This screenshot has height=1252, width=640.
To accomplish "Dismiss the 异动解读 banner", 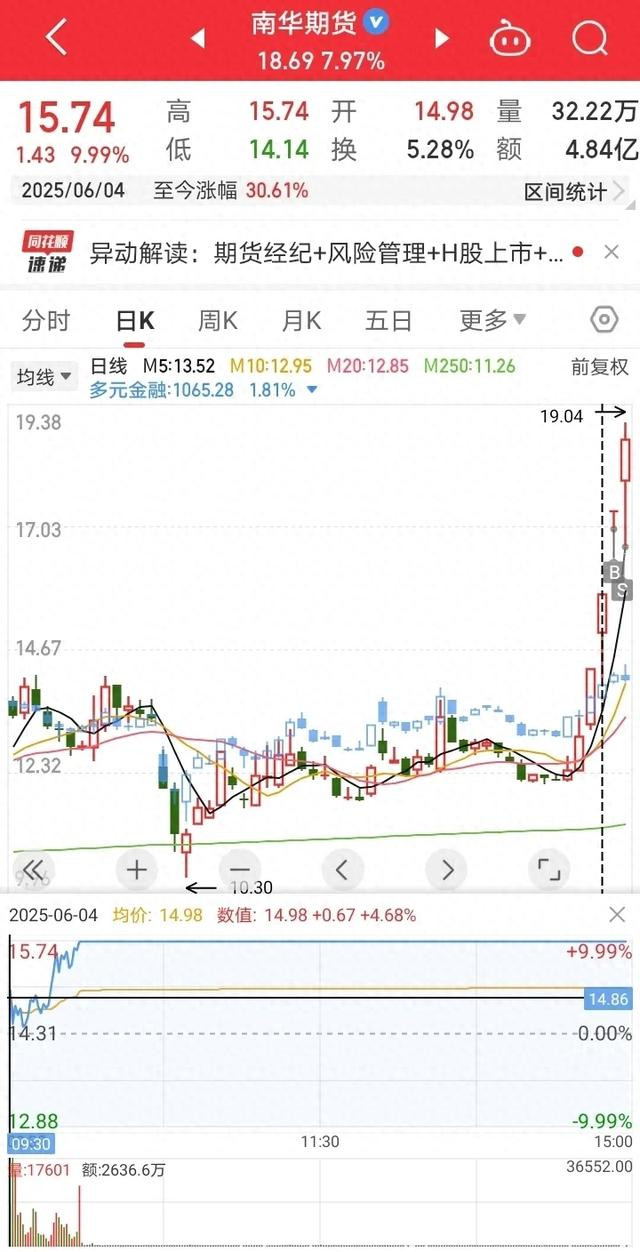I will tap(610, 254).
